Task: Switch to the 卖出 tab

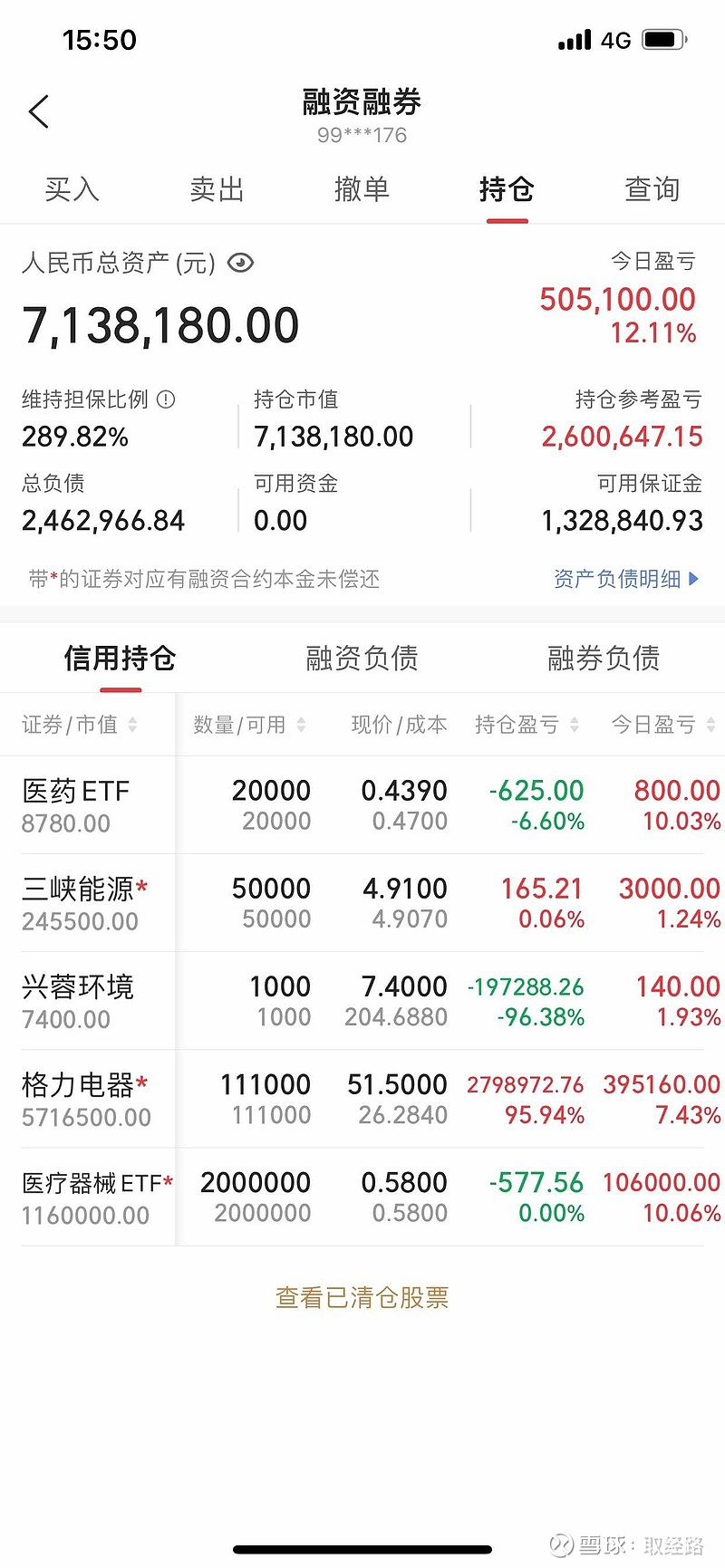Action: 217,189
